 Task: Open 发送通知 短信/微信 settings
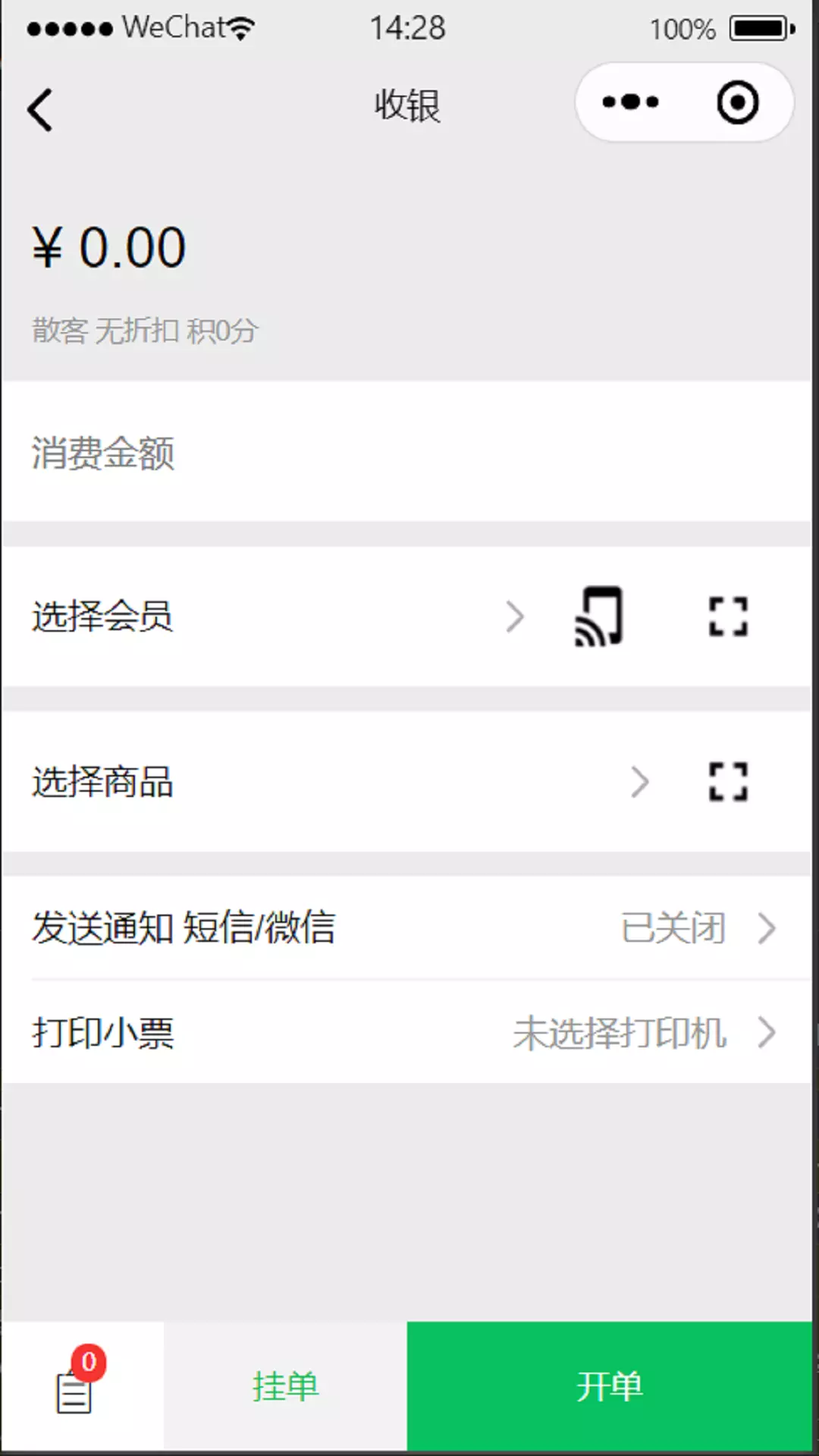point(406,927)
